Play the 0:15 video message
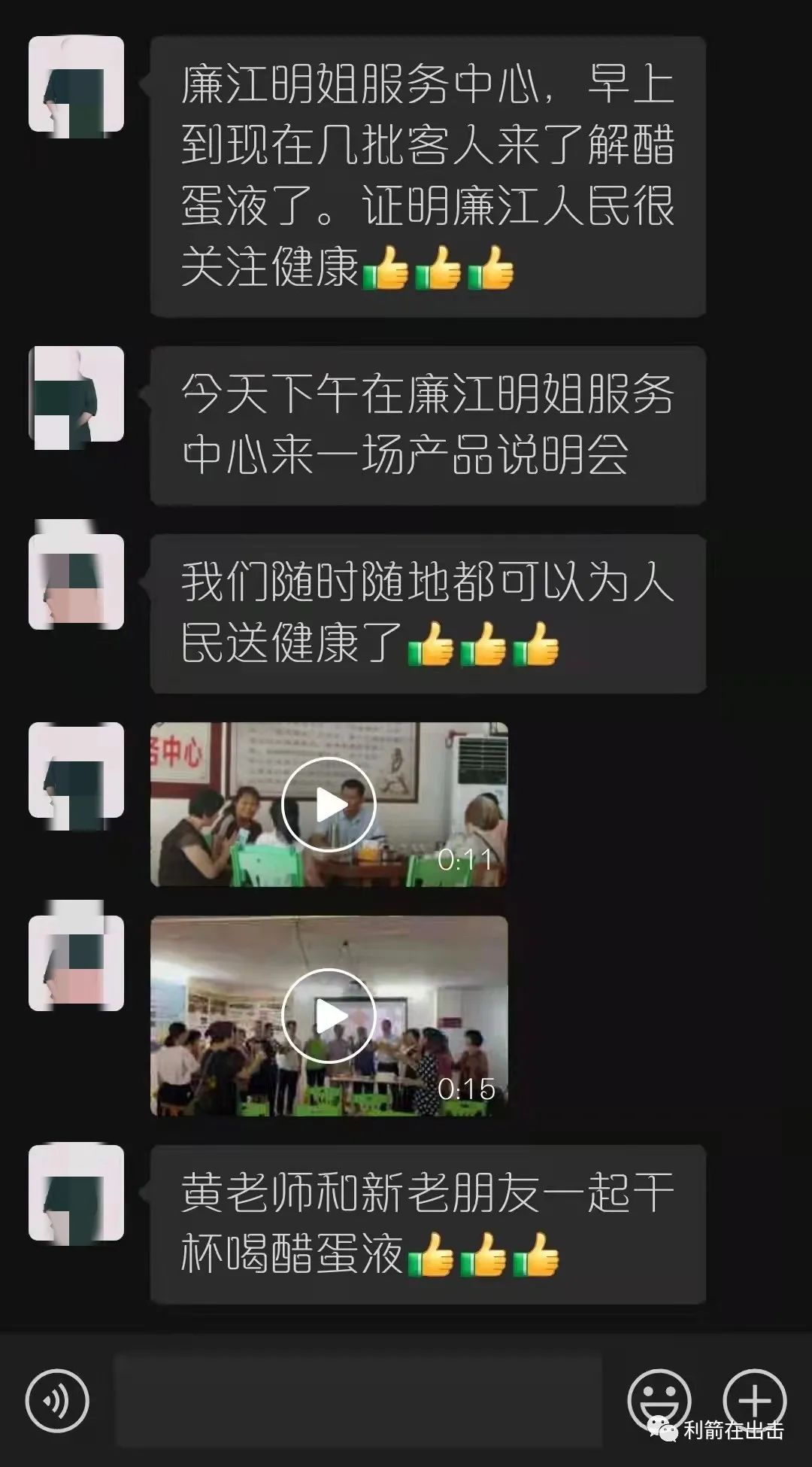The width and height of the screenshot is (812, 1467). [329, 1016]
